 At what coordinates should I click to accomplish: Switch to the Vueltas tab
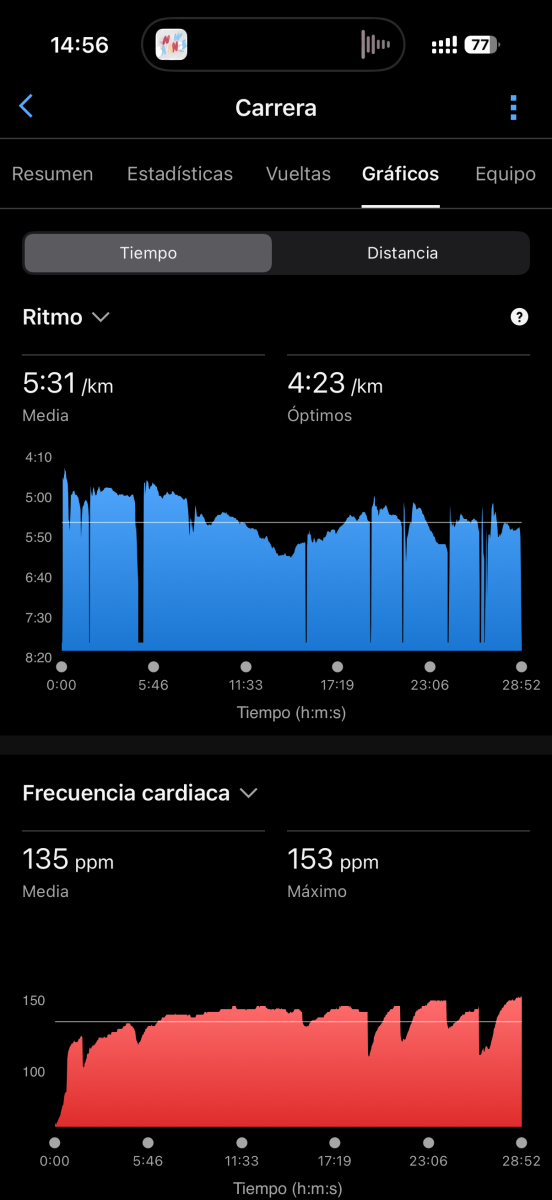[x=298, y=174]
